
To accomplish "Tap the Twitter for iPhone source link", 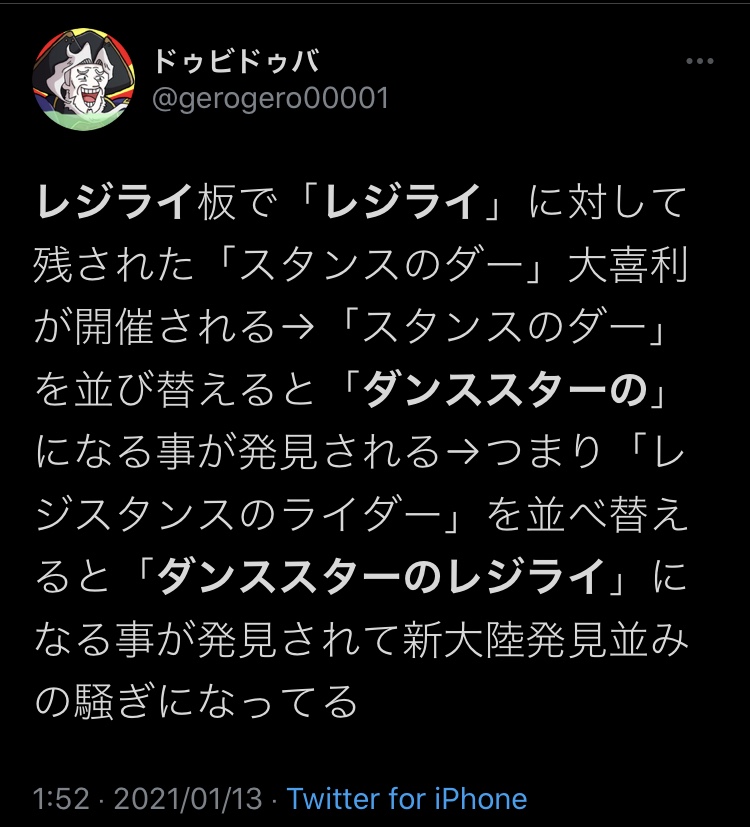I will (x=406, y=798).
